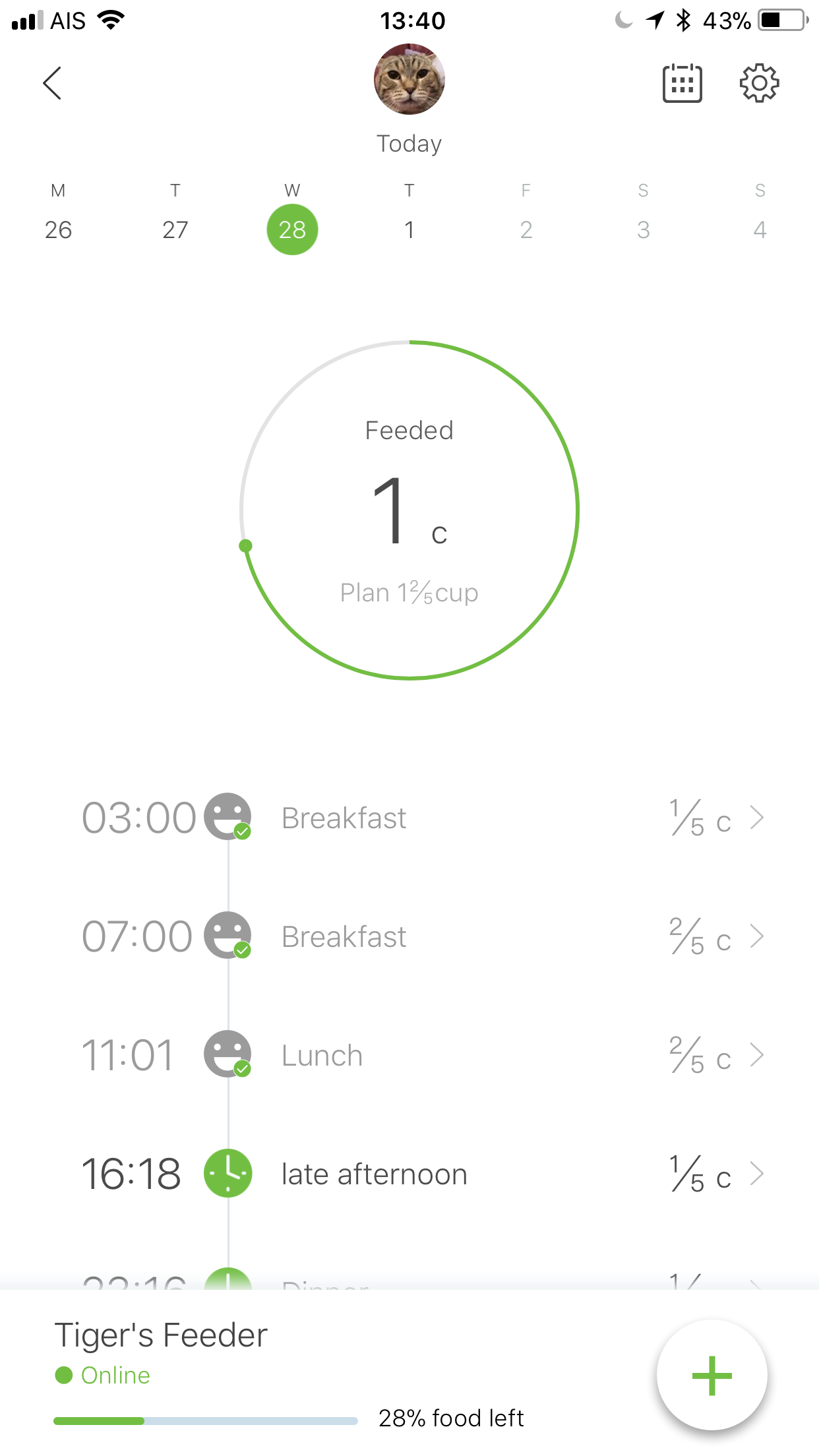Open feeder settings gear
This screenshot has width=819, height=1456.
coord(759,83)
